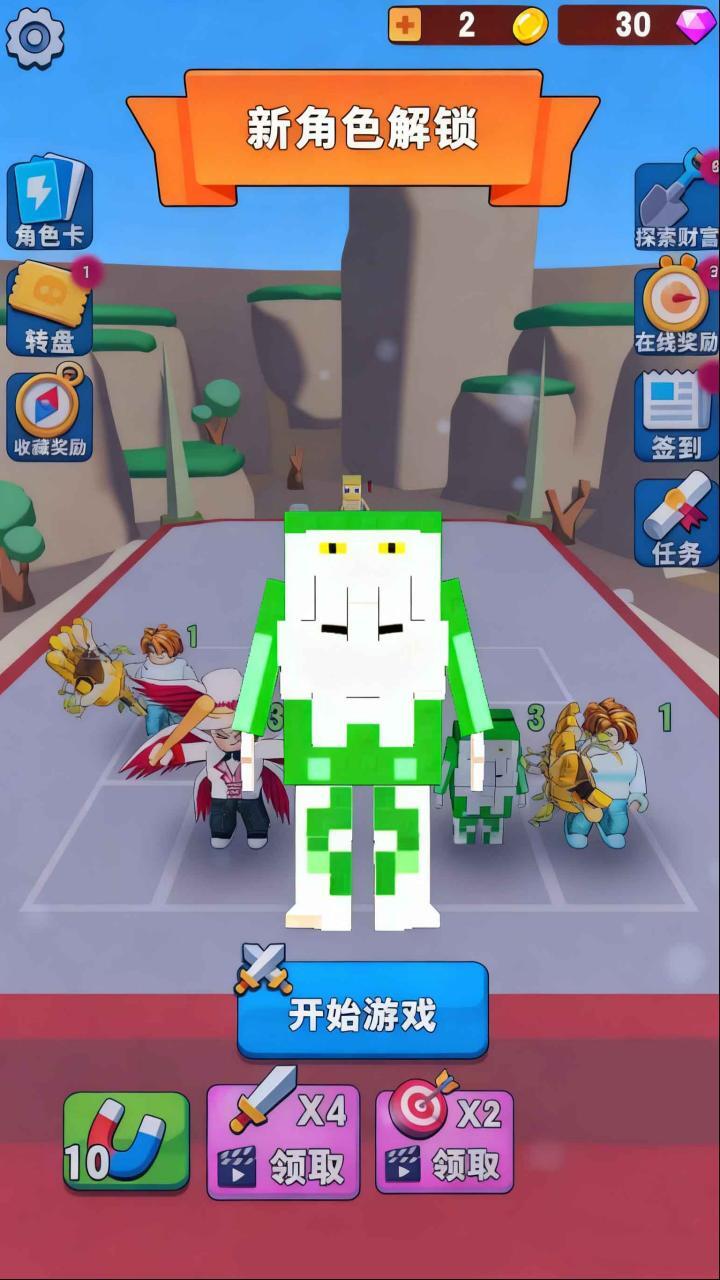Open the 角色卡 character cards
Image resolution: width=720 pixels, height=1280 pixels.
pos(49,203)
